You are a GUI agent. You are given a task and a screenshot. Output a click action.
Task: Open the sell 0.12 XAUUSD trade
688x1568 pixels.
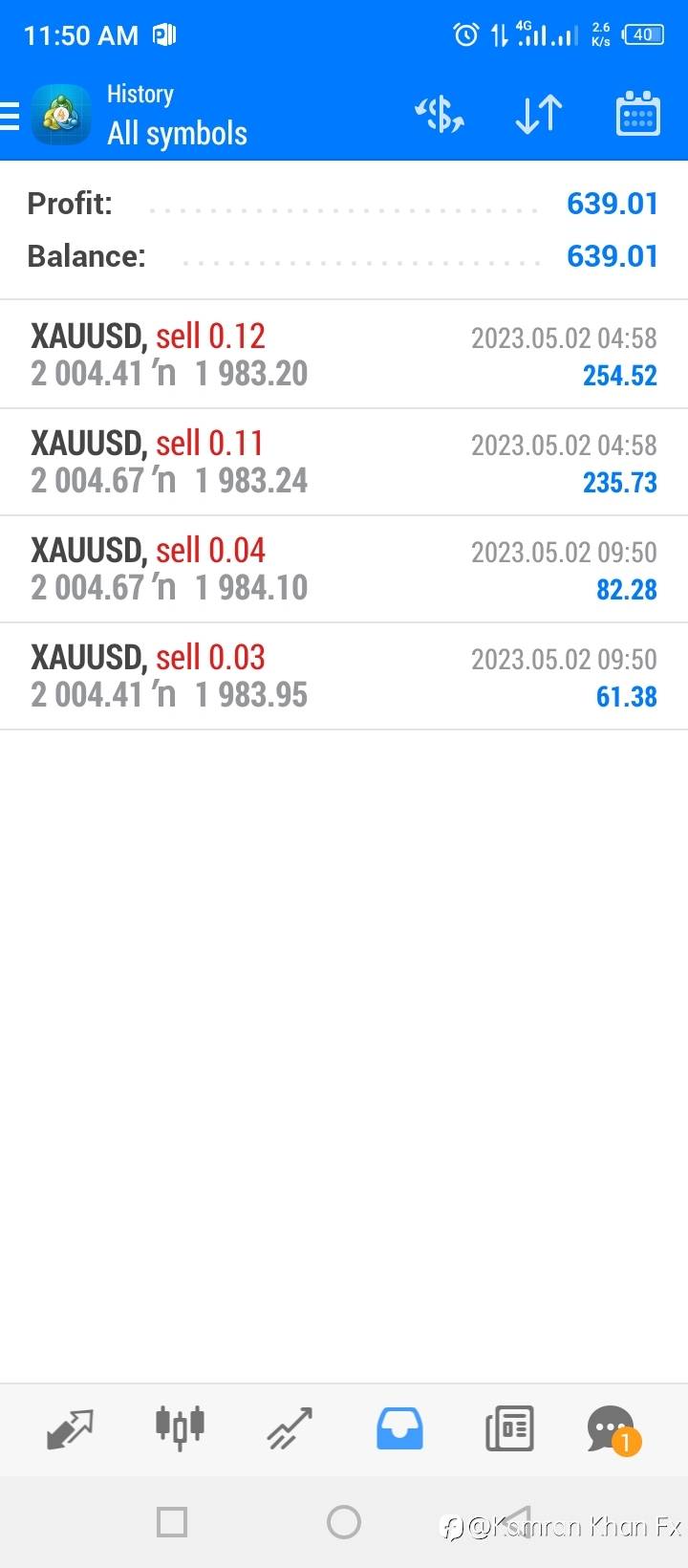[x=343, y=355]
